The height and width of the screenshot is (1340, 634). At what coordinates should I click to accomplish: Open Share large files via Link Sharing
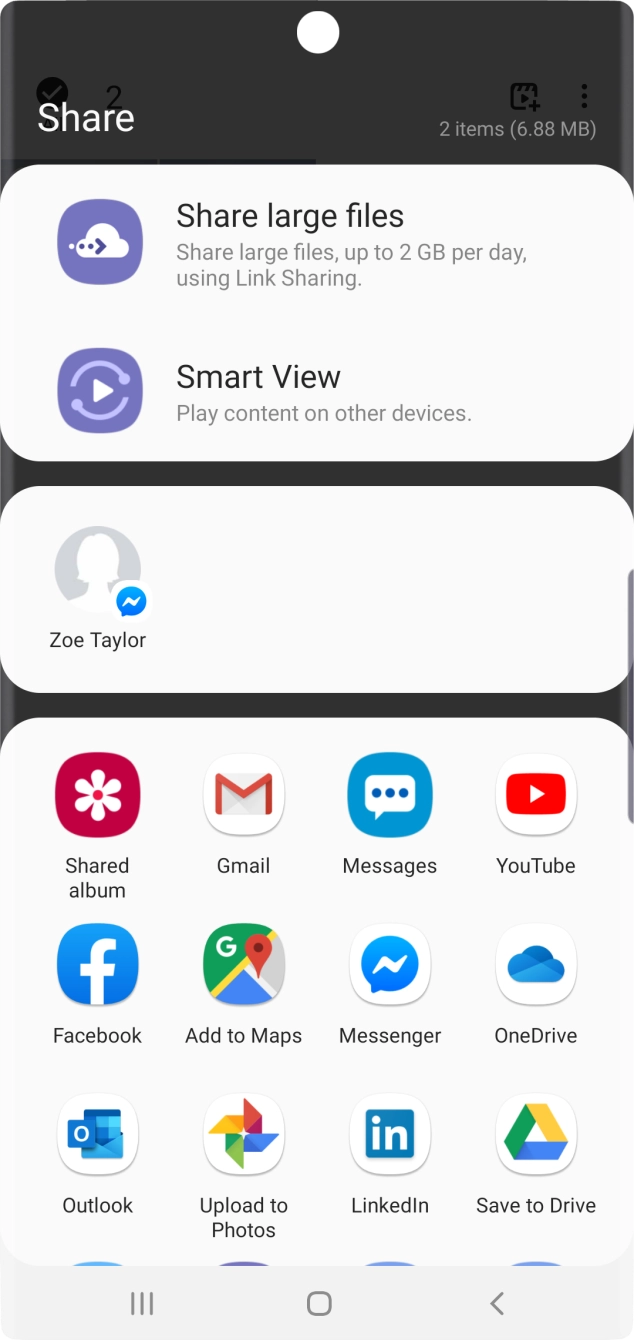coord(290,243)
